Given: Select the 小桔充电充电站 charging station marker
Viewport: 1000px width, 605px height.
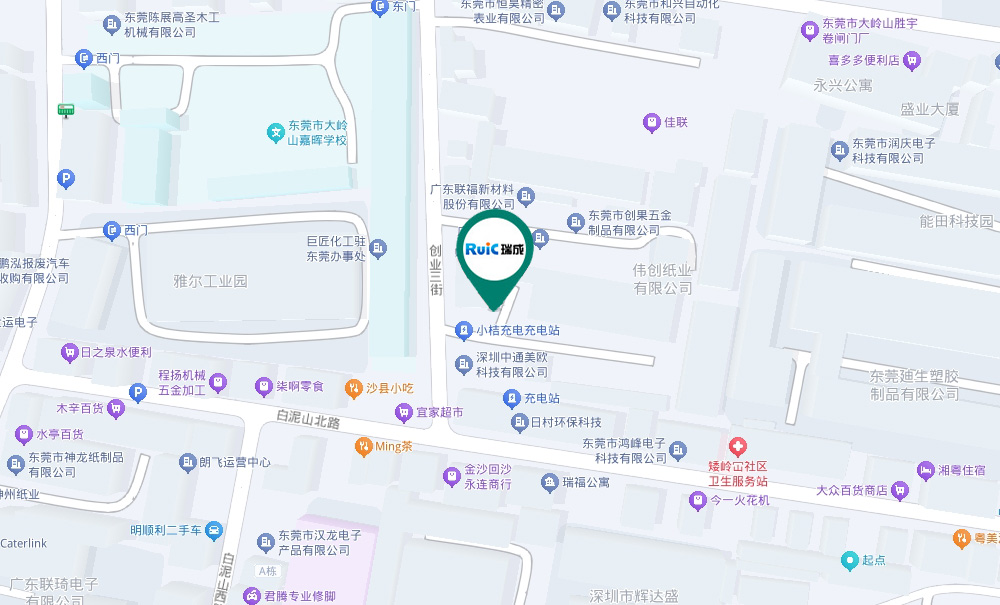Looking at the screenshot, I should 463,330.
